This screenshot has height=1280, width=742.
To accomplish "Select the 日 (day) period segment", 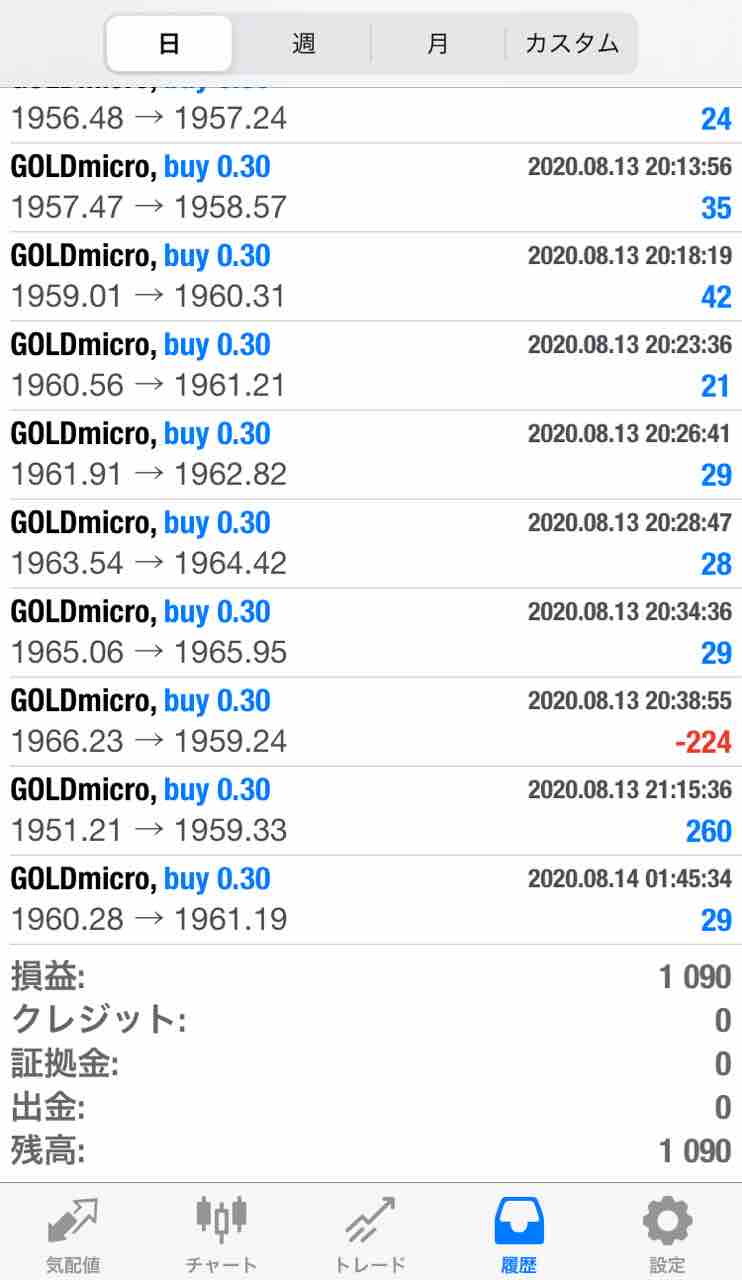I will click(169, 44).
